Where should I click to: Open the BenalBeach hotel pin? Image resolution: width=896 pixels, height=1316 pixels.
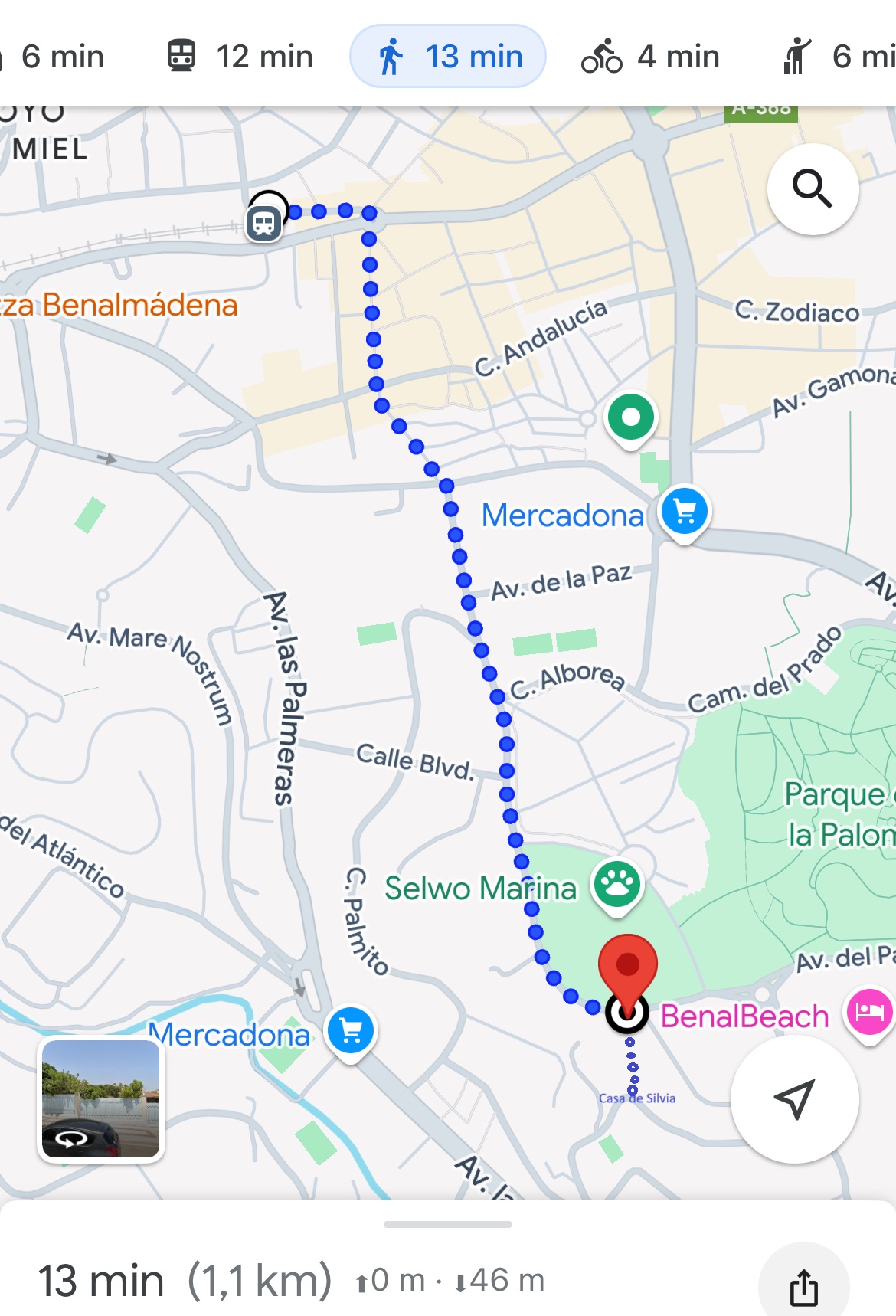869,1011
